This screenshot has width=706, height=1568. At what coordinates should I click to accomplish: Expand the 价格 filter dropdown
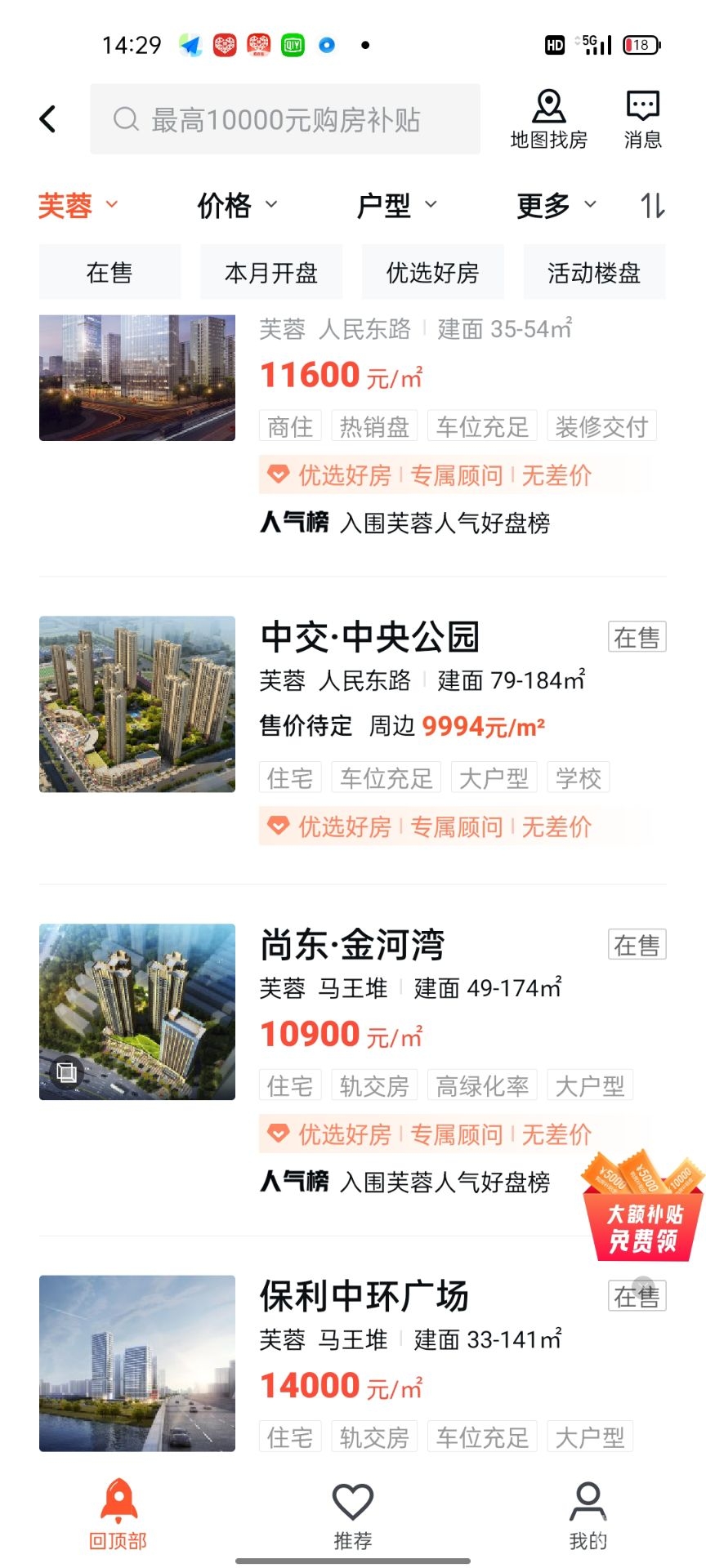pos(237,205)
